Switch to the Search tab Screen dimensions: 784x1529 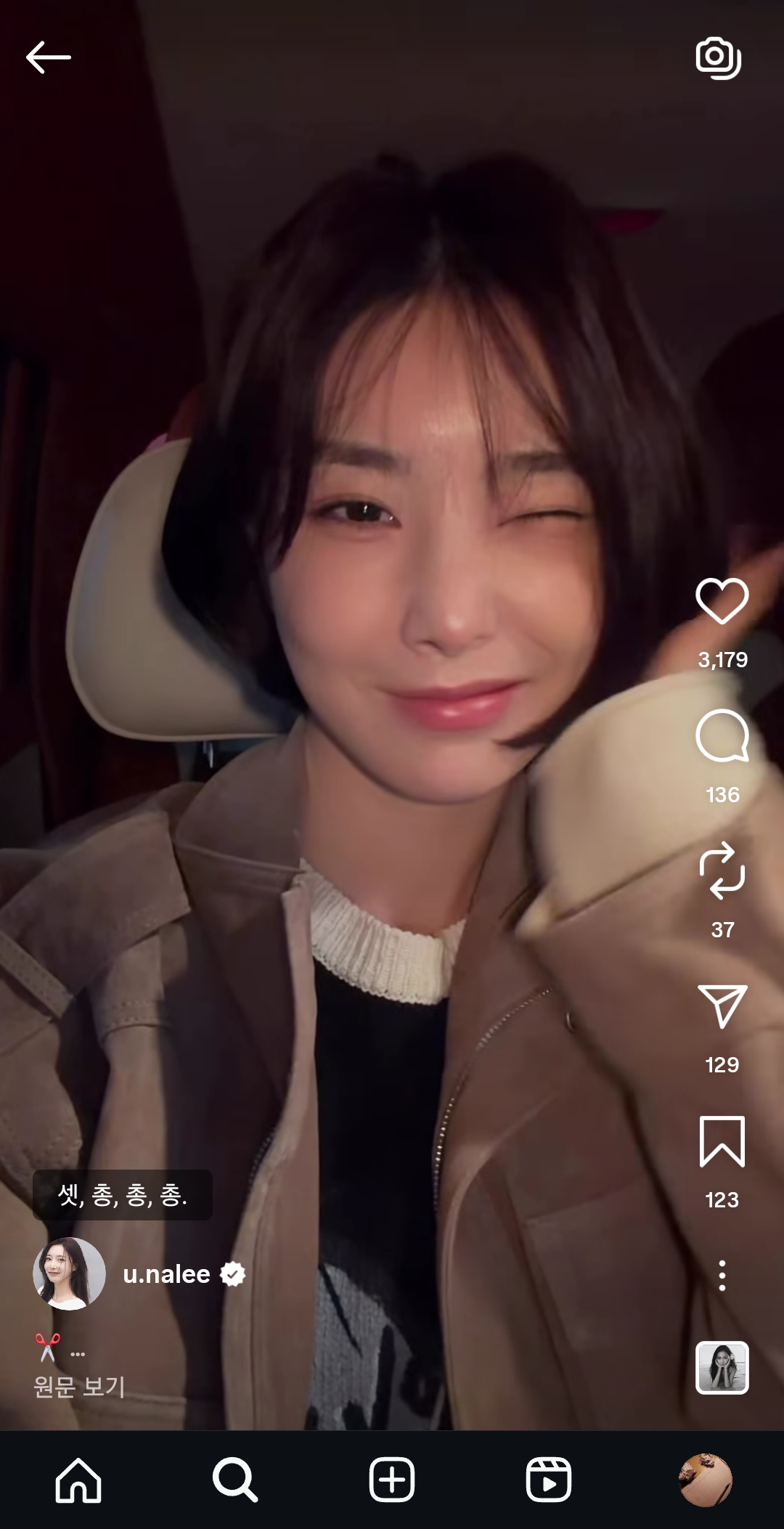click(x=235, y=1480)
